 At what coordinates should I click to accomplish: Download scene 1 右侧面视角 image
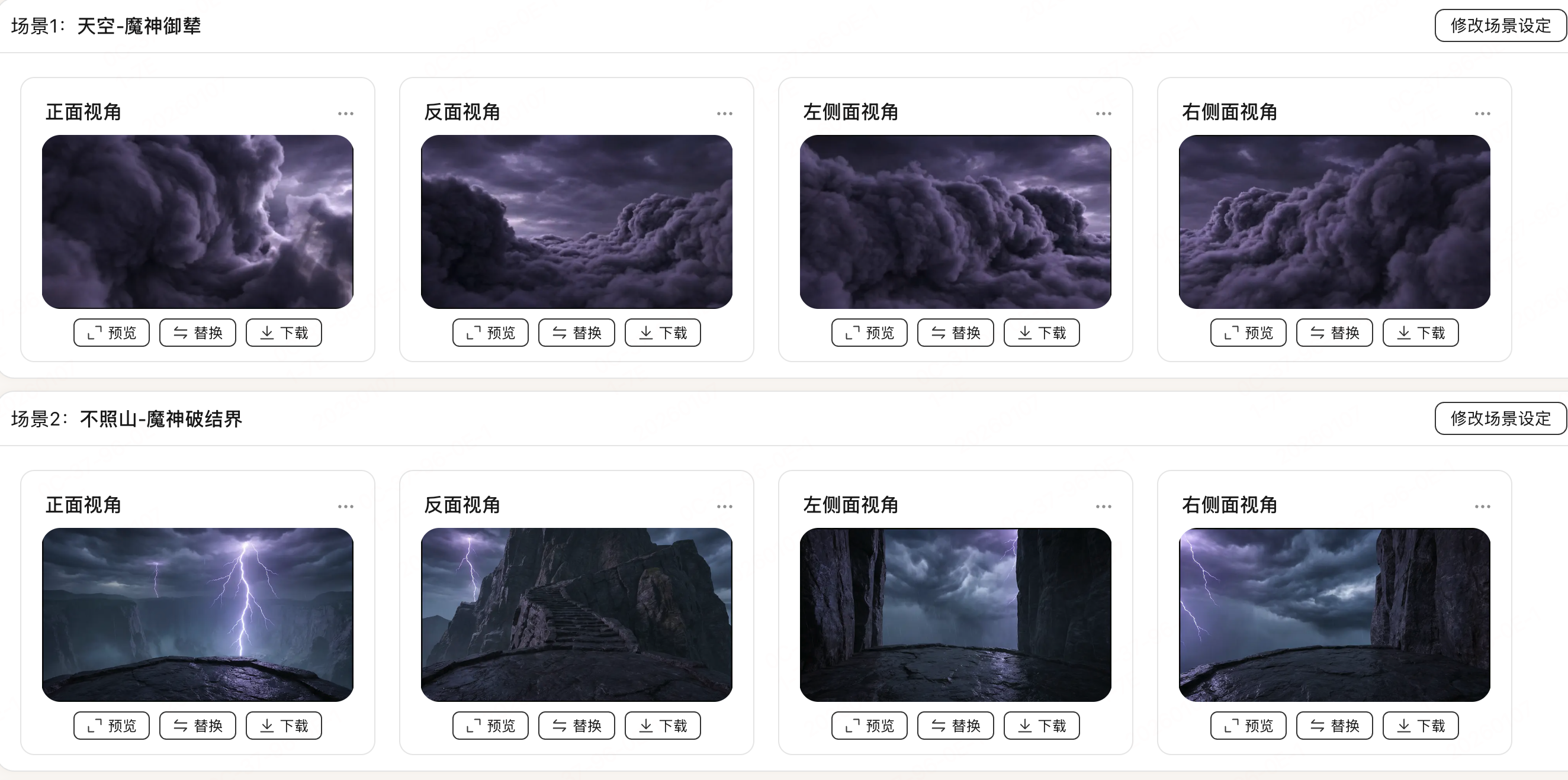pos(1421,333)
